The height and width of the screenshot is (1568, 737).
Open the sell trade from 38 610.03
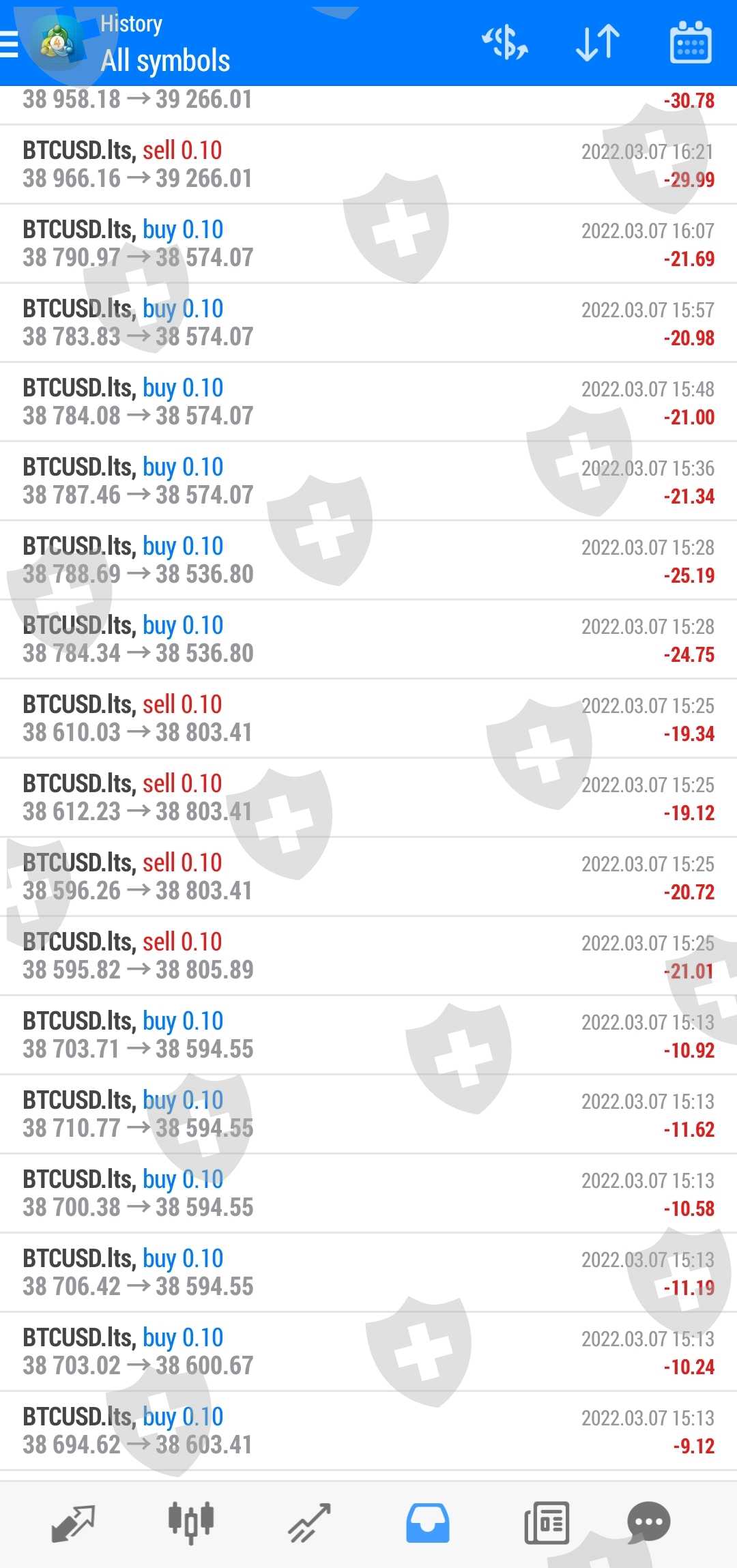coord(369,718)
